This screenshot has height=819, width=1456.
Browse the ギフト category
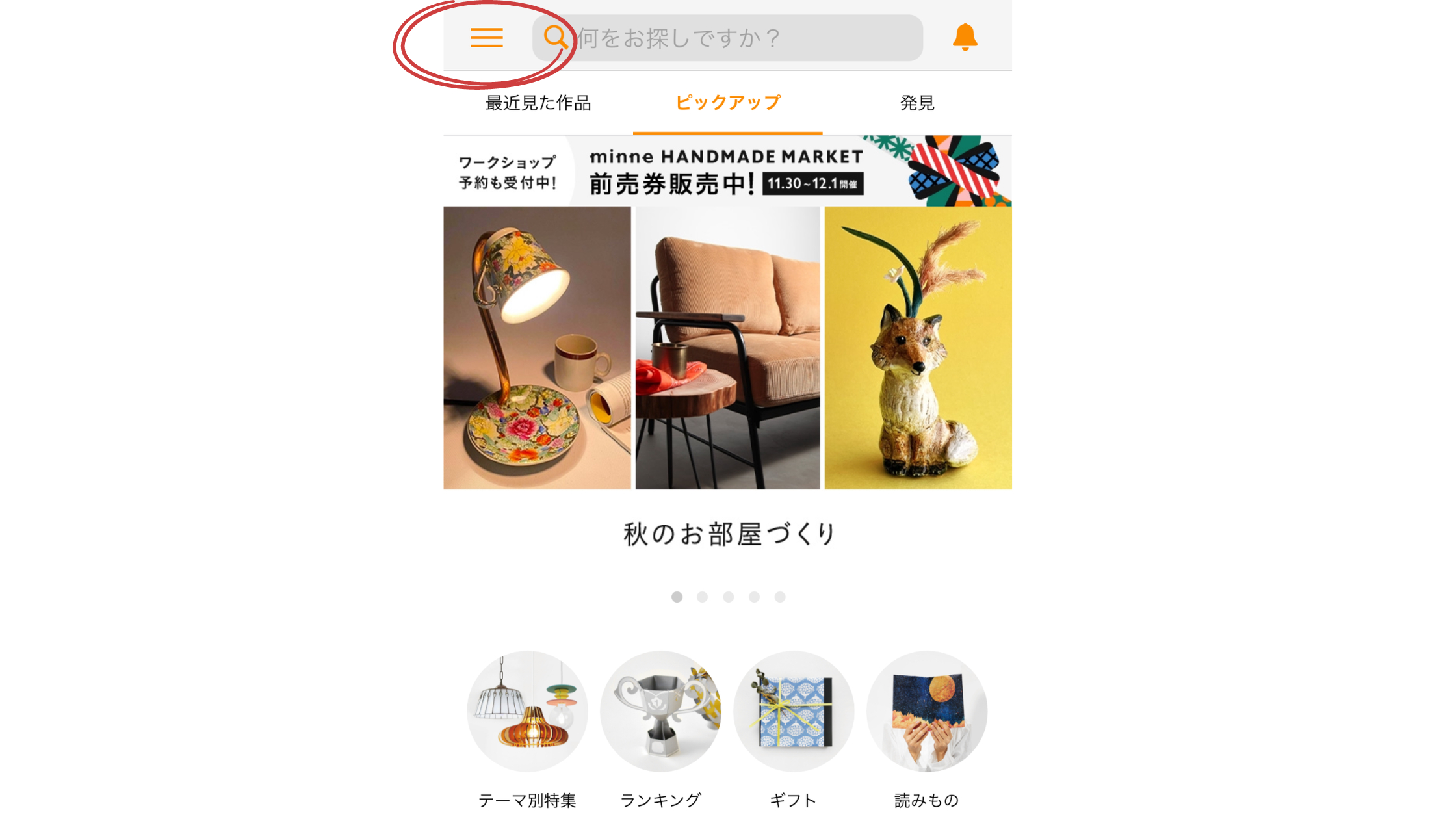pos(793,711)
